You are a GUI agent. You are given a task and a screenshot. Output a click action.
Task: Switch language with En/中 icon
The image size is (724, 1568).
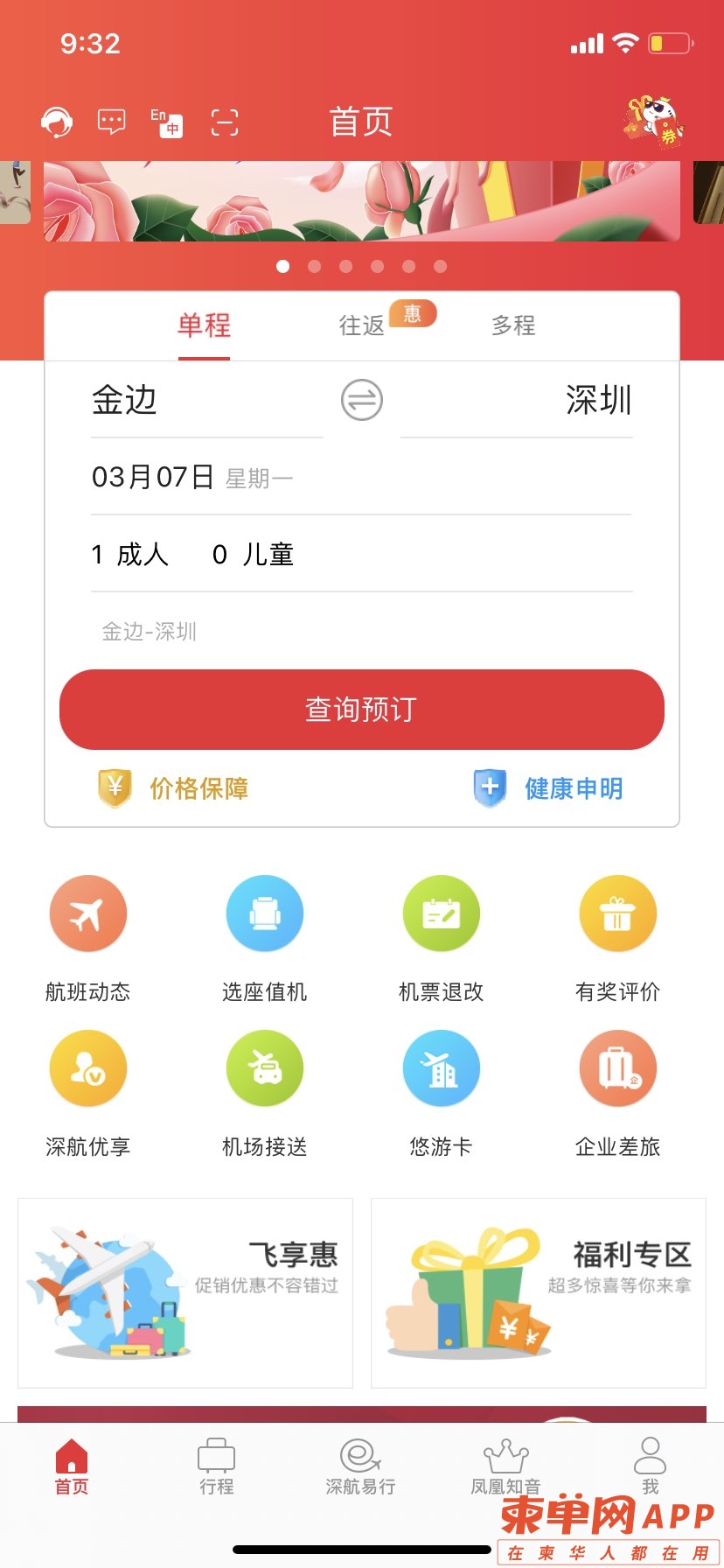point(166,122)
